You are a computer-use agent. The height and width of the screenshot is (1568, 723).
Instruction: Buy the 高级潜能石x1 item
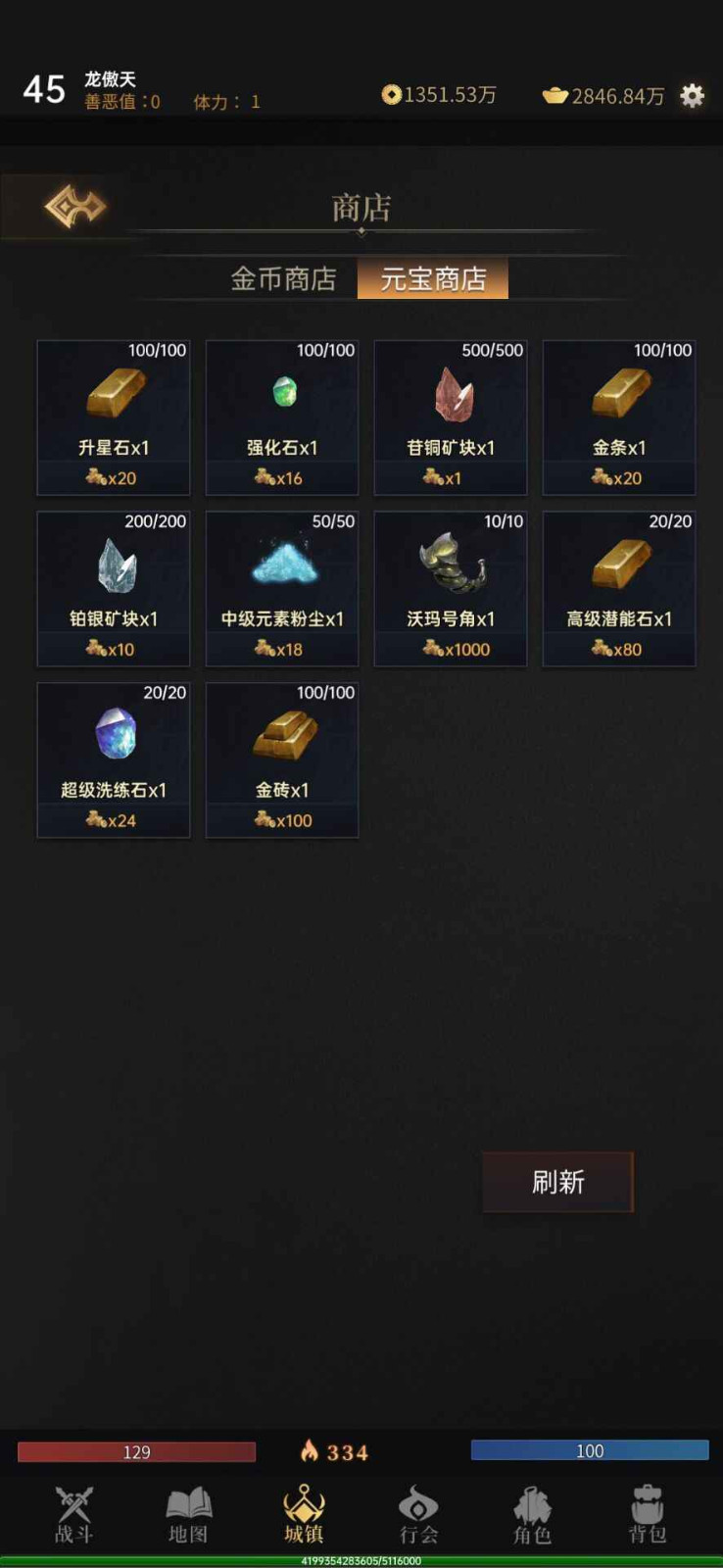click(x=619, y=588)
